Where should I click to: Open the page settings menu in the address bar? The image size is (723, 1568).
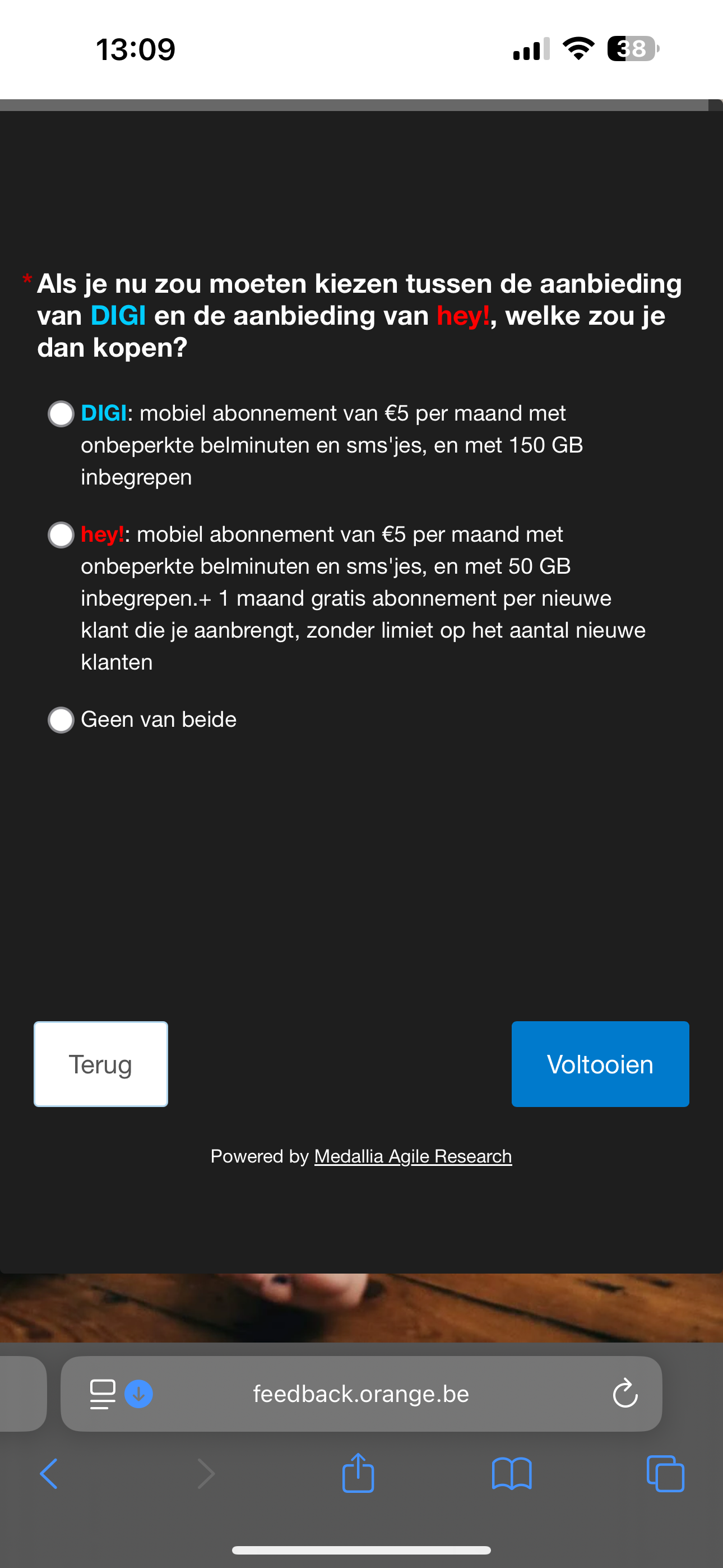(102, 1394)
